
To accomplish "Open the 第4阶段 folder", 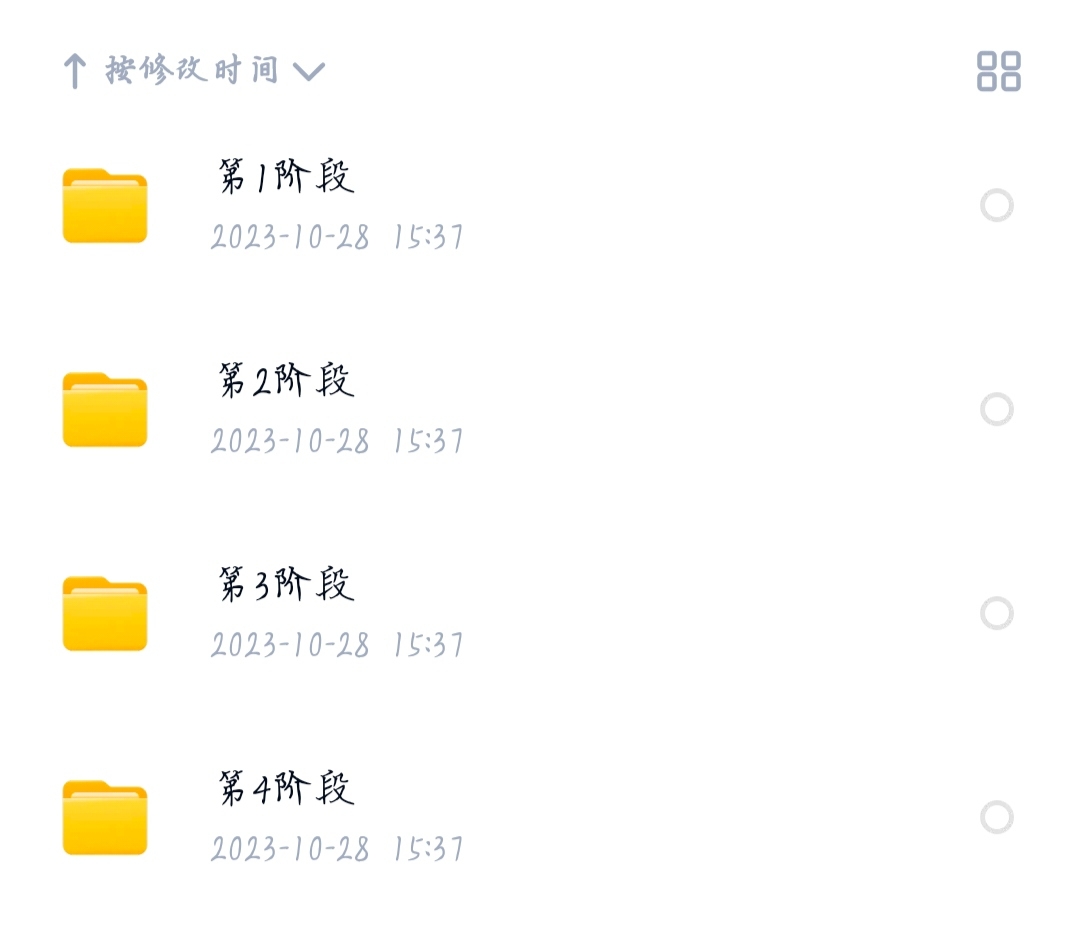I will (286, 790).
